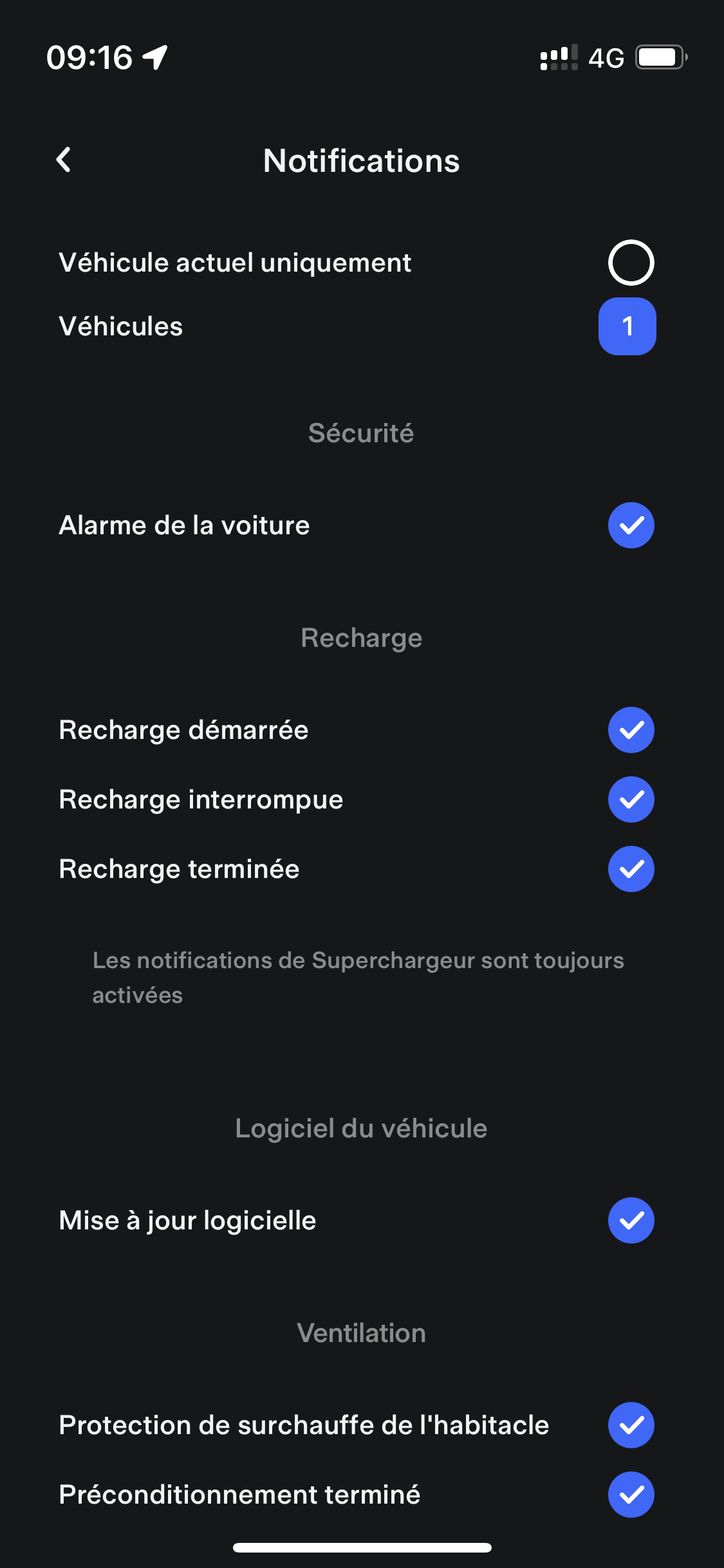Toggle Recharge terminée notification

pyautogui.click(x=631, y=869)
